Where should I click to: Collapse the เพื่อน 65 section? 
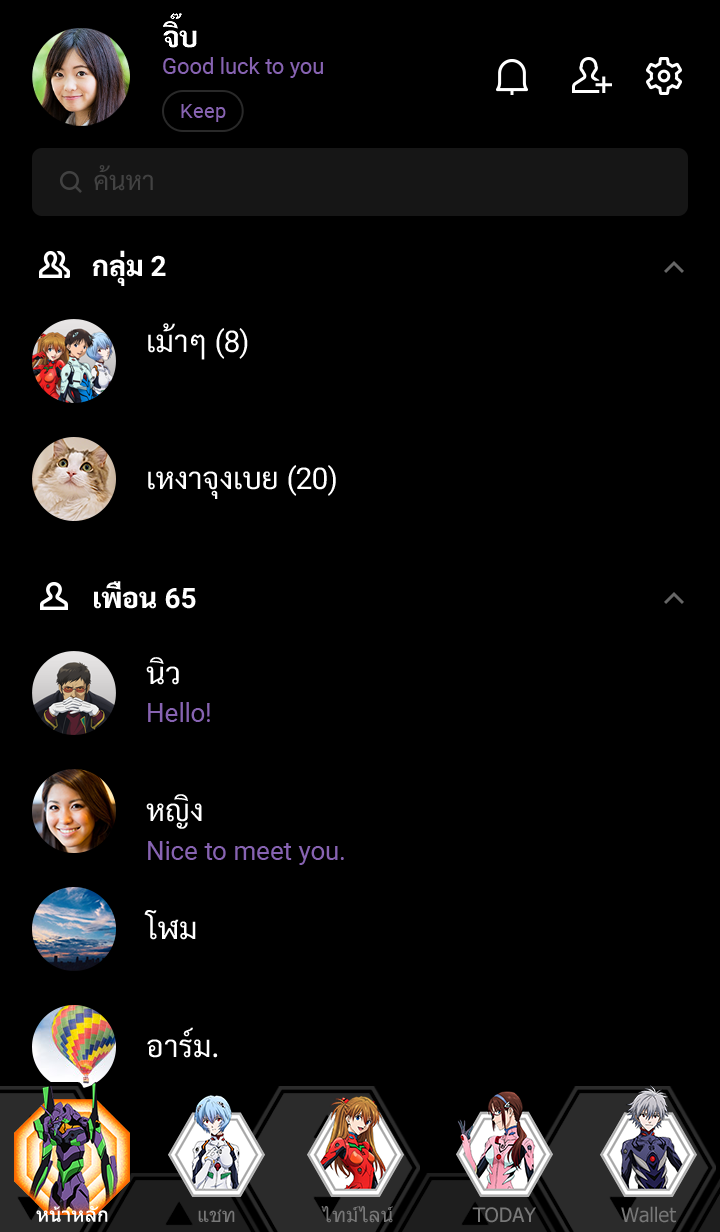[x=674, y=599]
